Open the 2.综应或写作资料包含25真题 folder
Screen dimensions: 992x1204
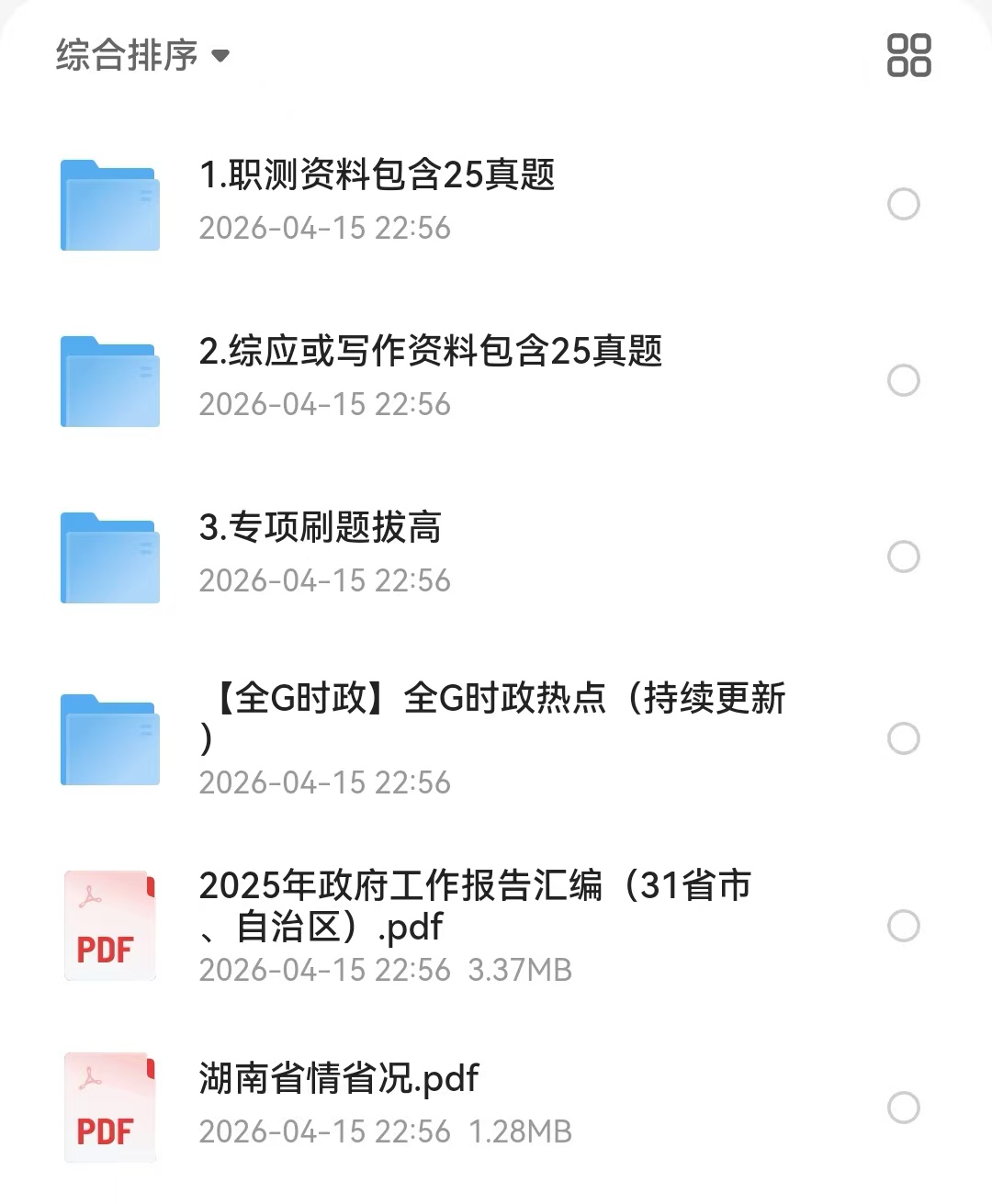(x=430, y=351)
